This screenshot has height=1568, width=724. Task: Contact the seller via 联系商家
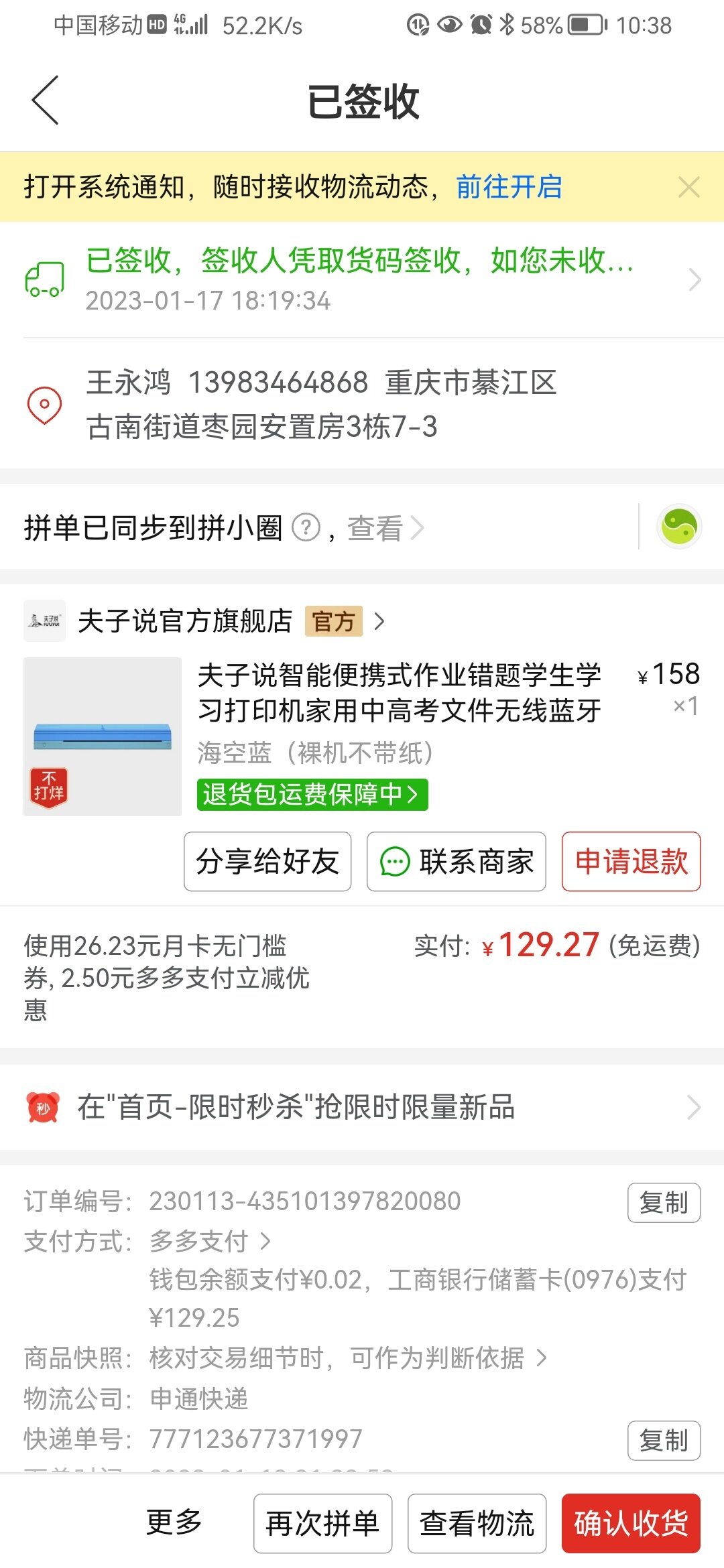(457, 862)
